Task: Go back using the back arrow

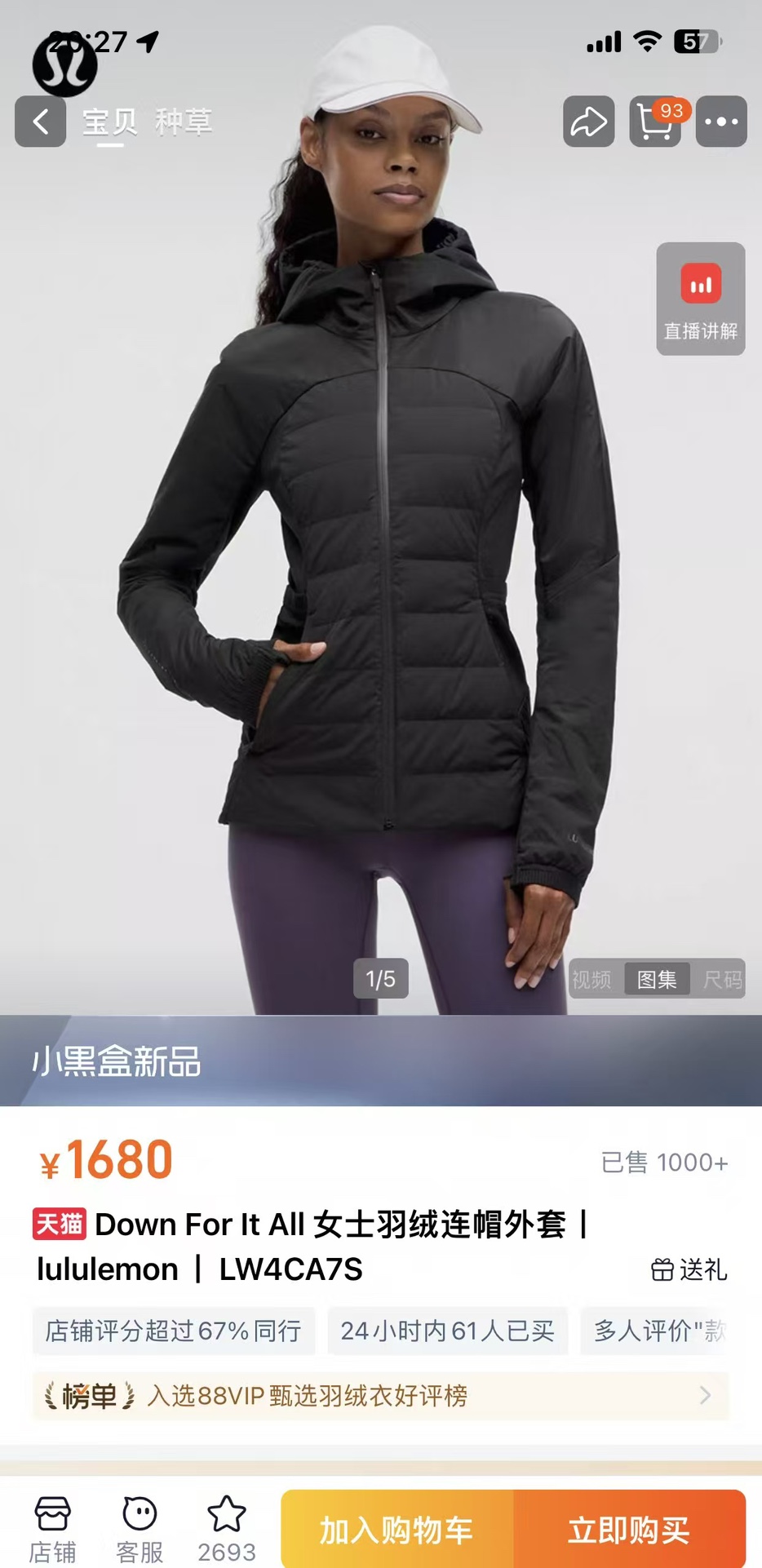Action: click(40, 122)
